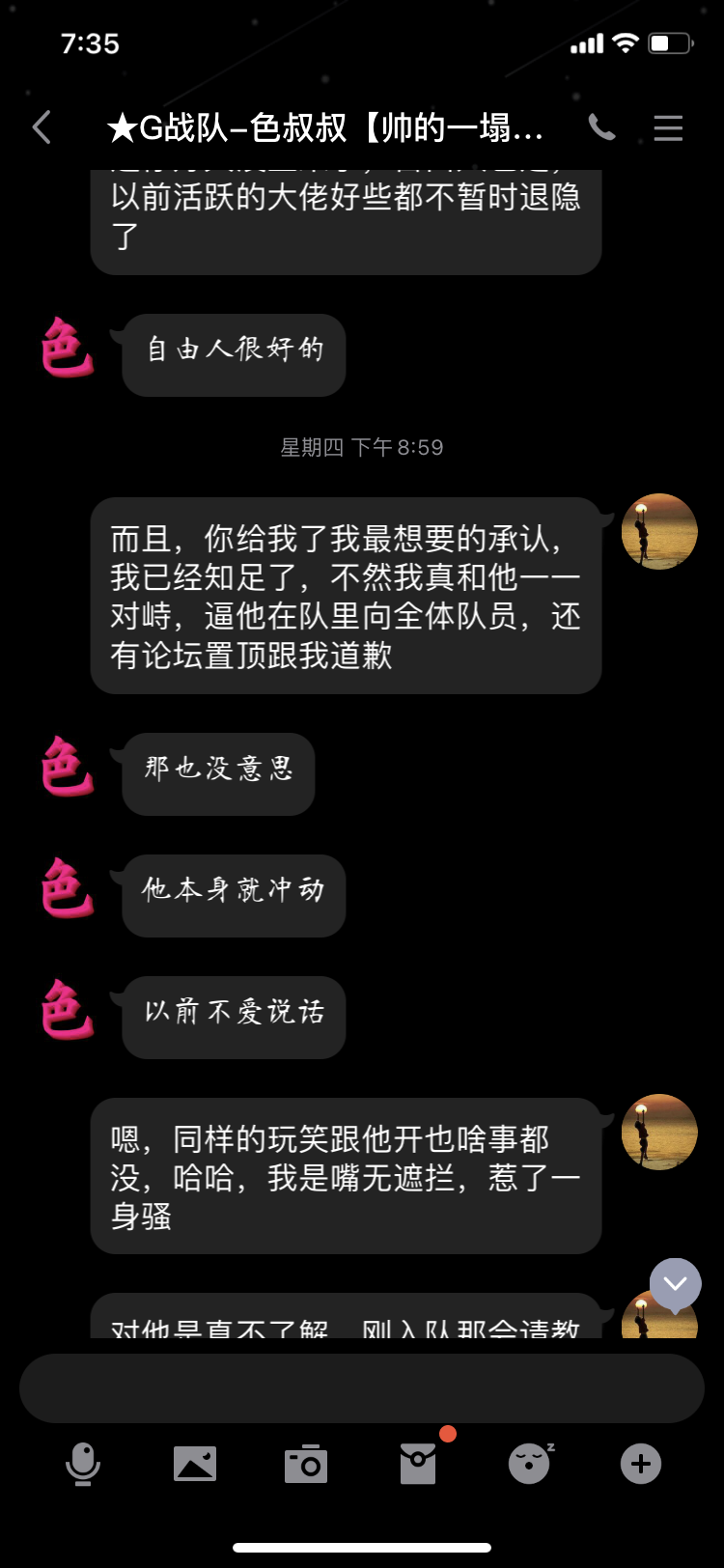This screenshot has height=1568, width=724.
Task: Start a voice call with 色叔叔
Action: pos(601,127)
